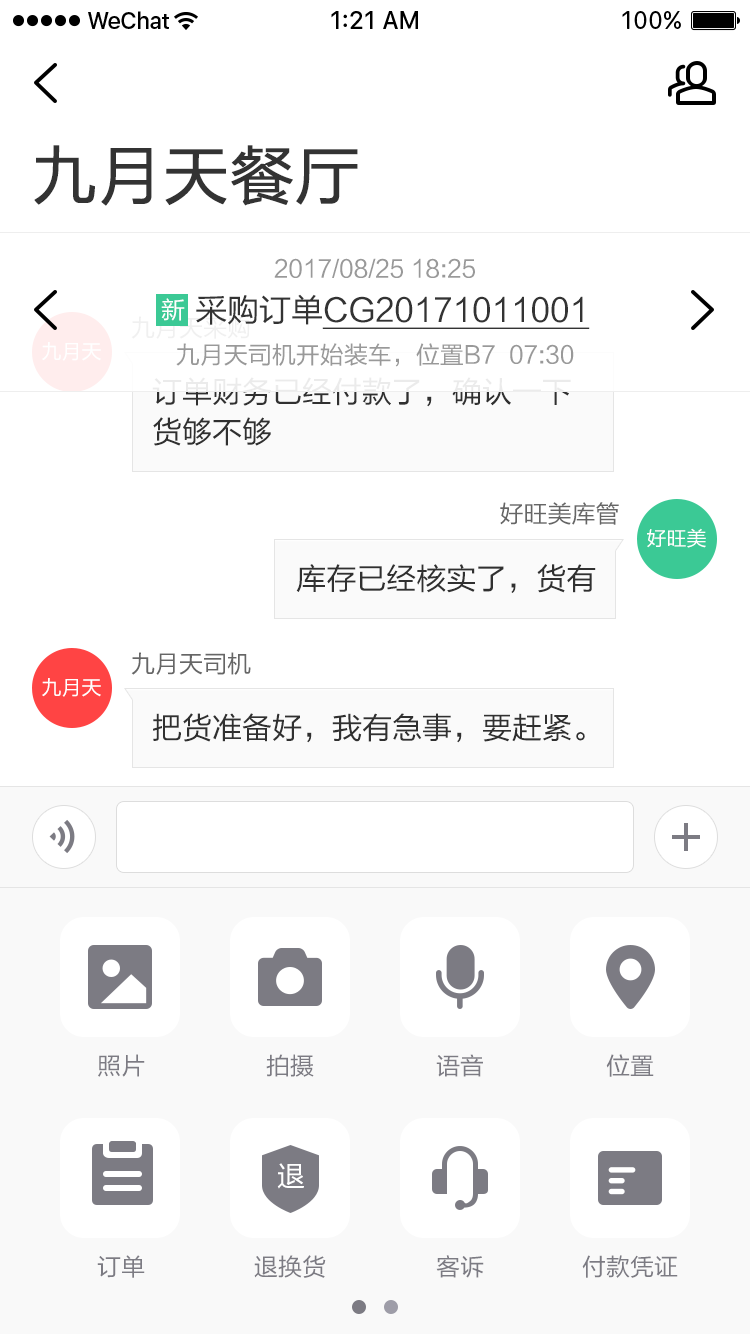Viewport: 750px width, 1334px height.
Task: Start a 退换货 return or exchange
Action: [x=290, y=1178]
